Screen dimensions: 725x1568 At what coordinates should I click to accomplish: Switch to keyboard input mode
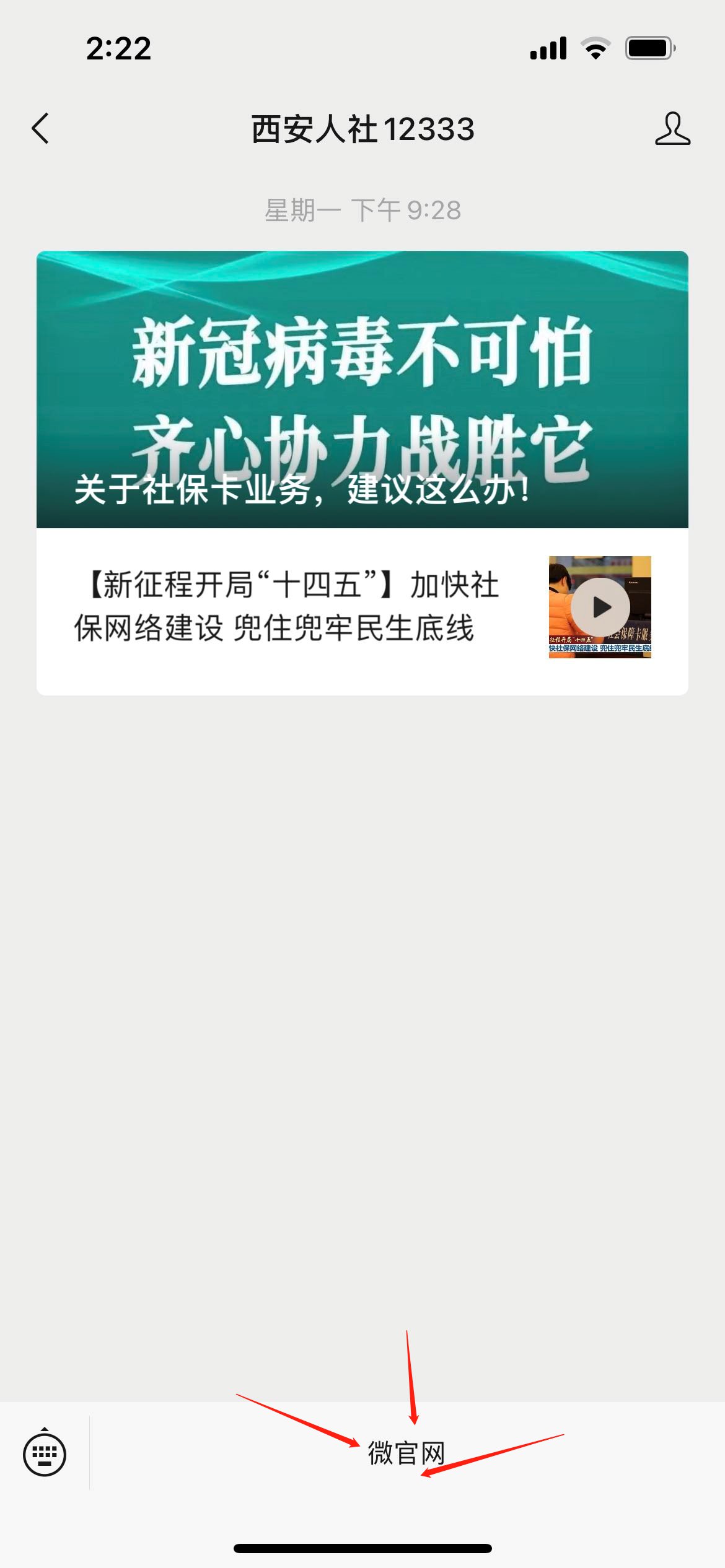[45, 1453]
